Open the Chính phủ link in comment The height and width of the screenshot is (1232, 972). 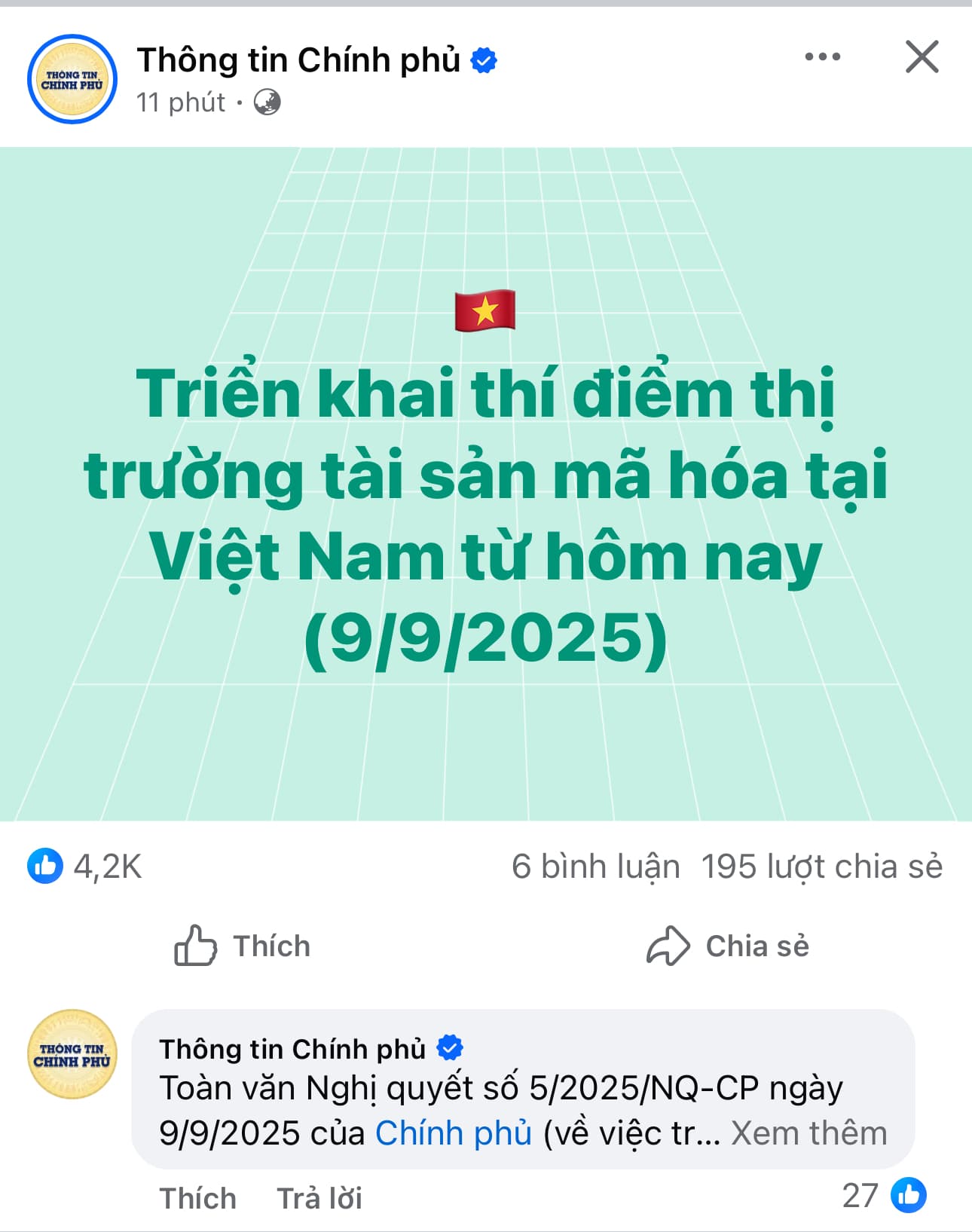click(454, 1133)
